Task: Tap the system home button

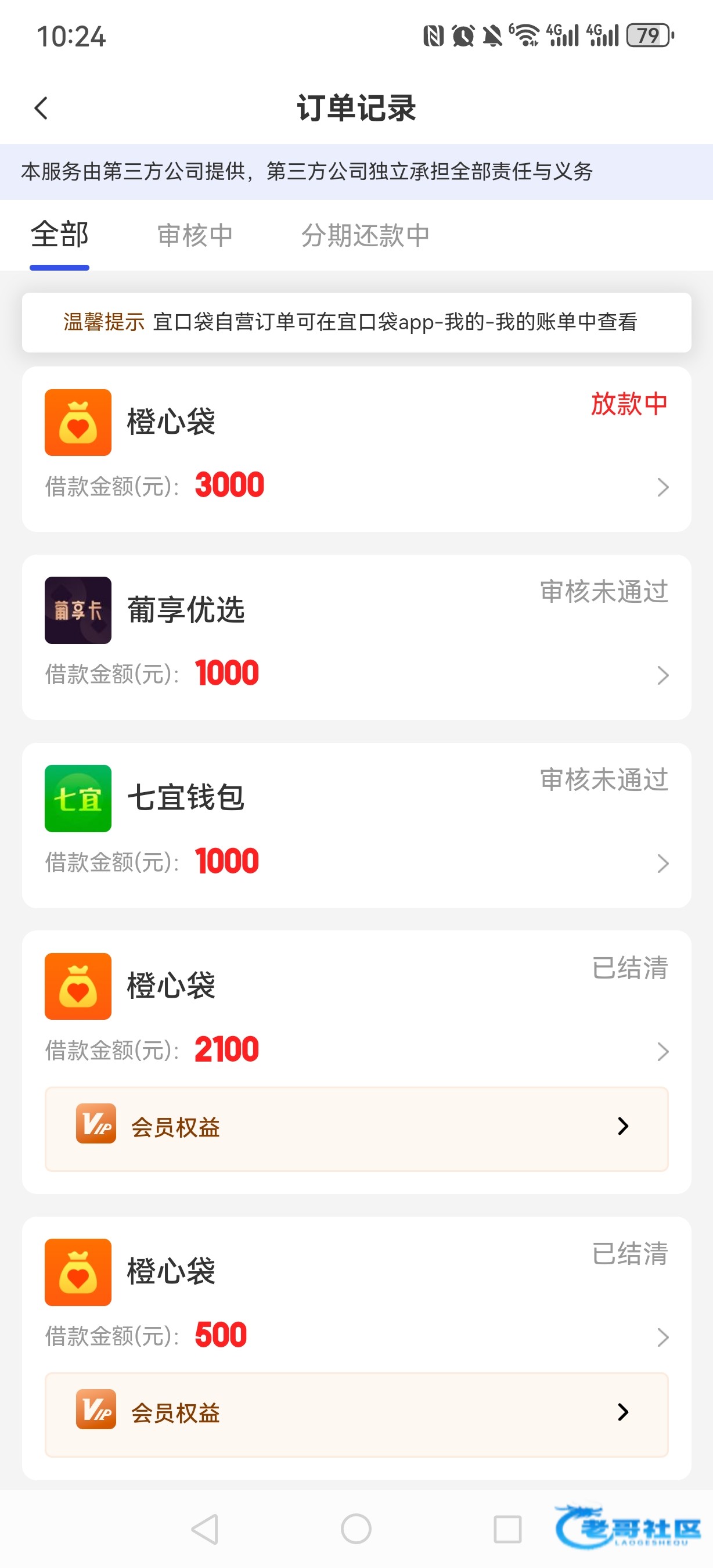Action: [356, 1529]
